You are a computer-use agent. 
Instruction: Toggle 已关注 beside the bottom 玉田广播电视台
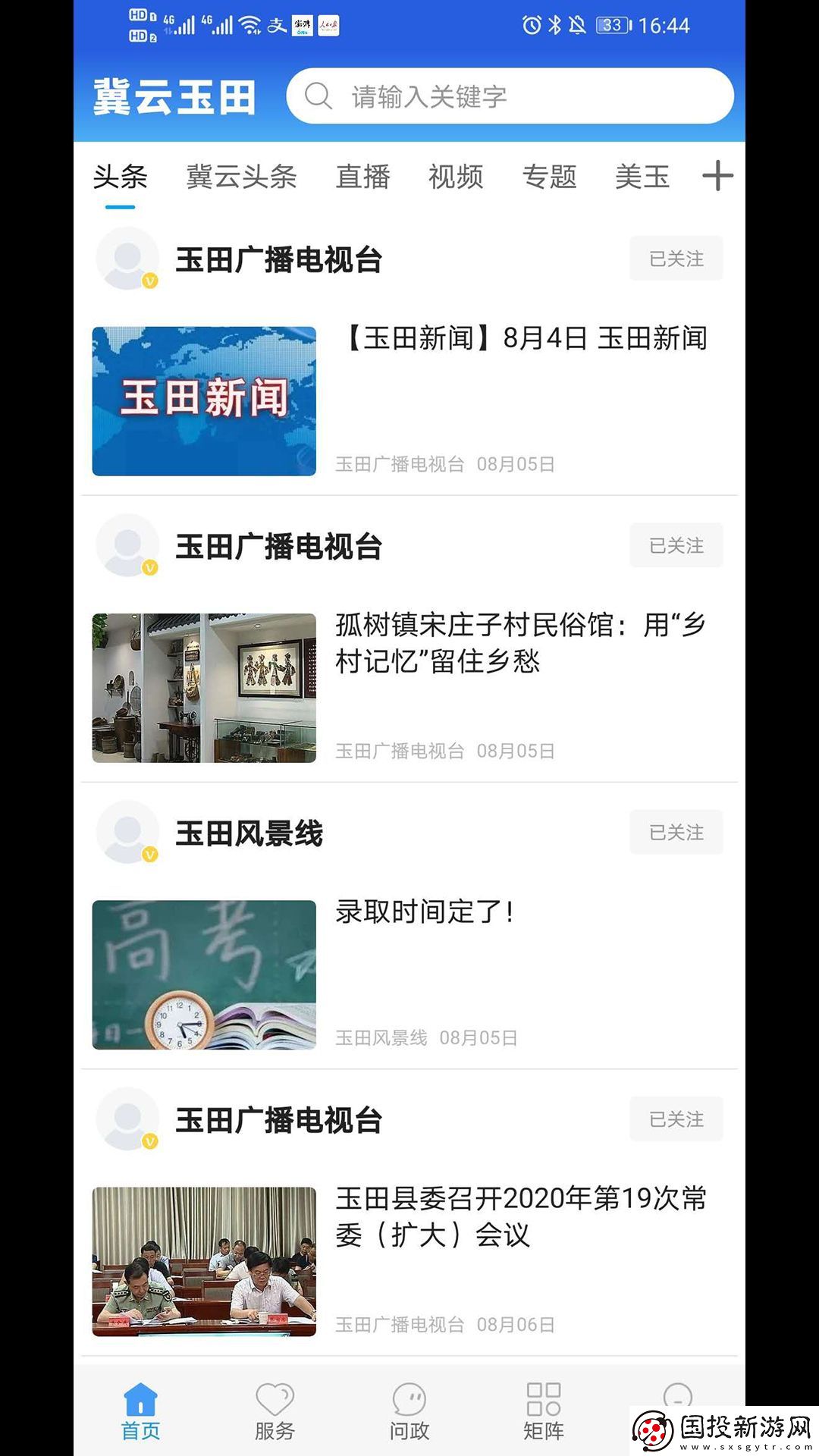(x=676, y=1119)
